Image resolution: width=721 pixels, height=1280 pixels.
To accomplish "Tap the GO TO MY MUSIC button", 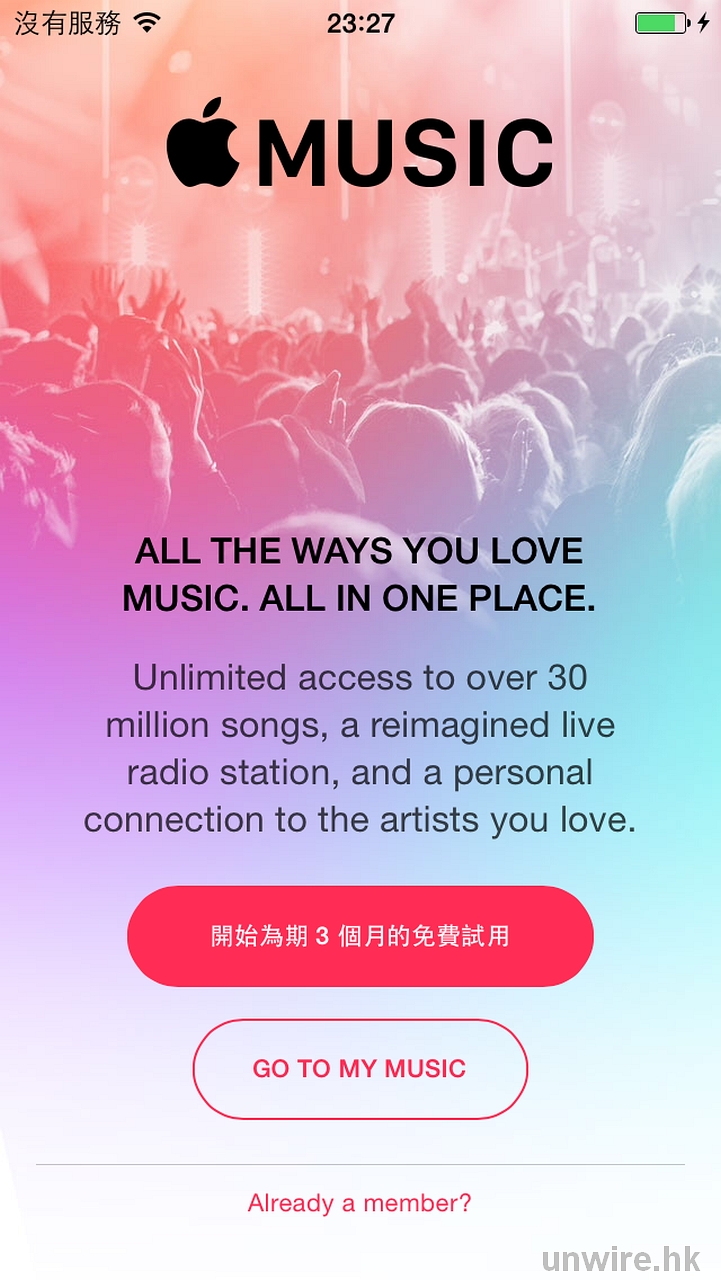I will [x=360, y=1068].
